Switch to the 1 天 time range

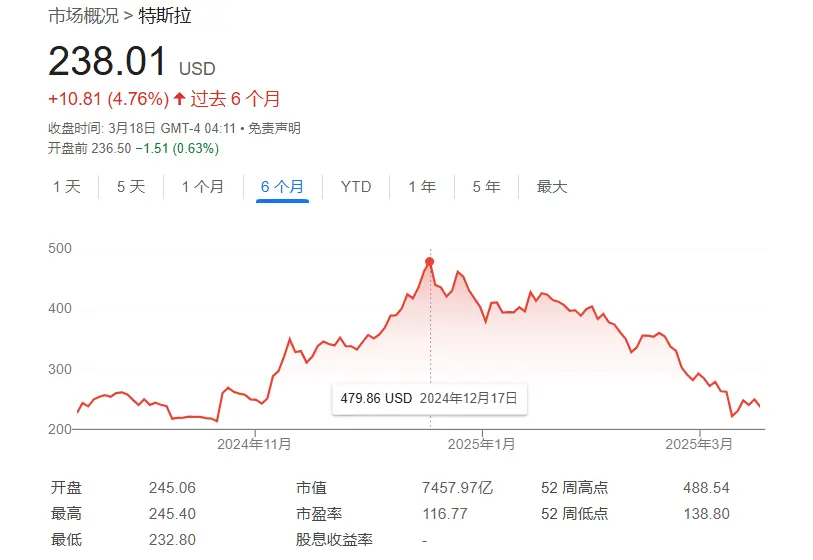(x=67, y=187)
